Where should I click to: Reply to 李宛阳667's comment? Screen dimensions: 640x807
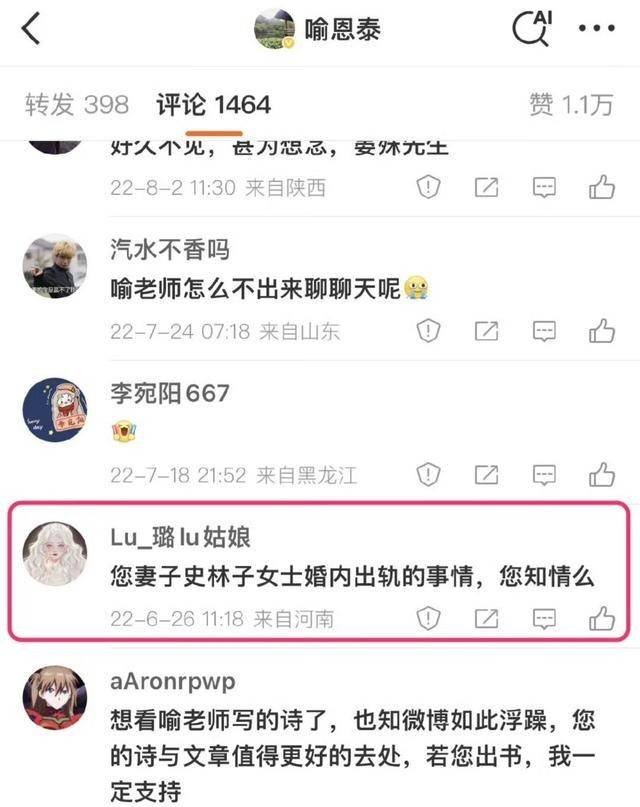544,474
